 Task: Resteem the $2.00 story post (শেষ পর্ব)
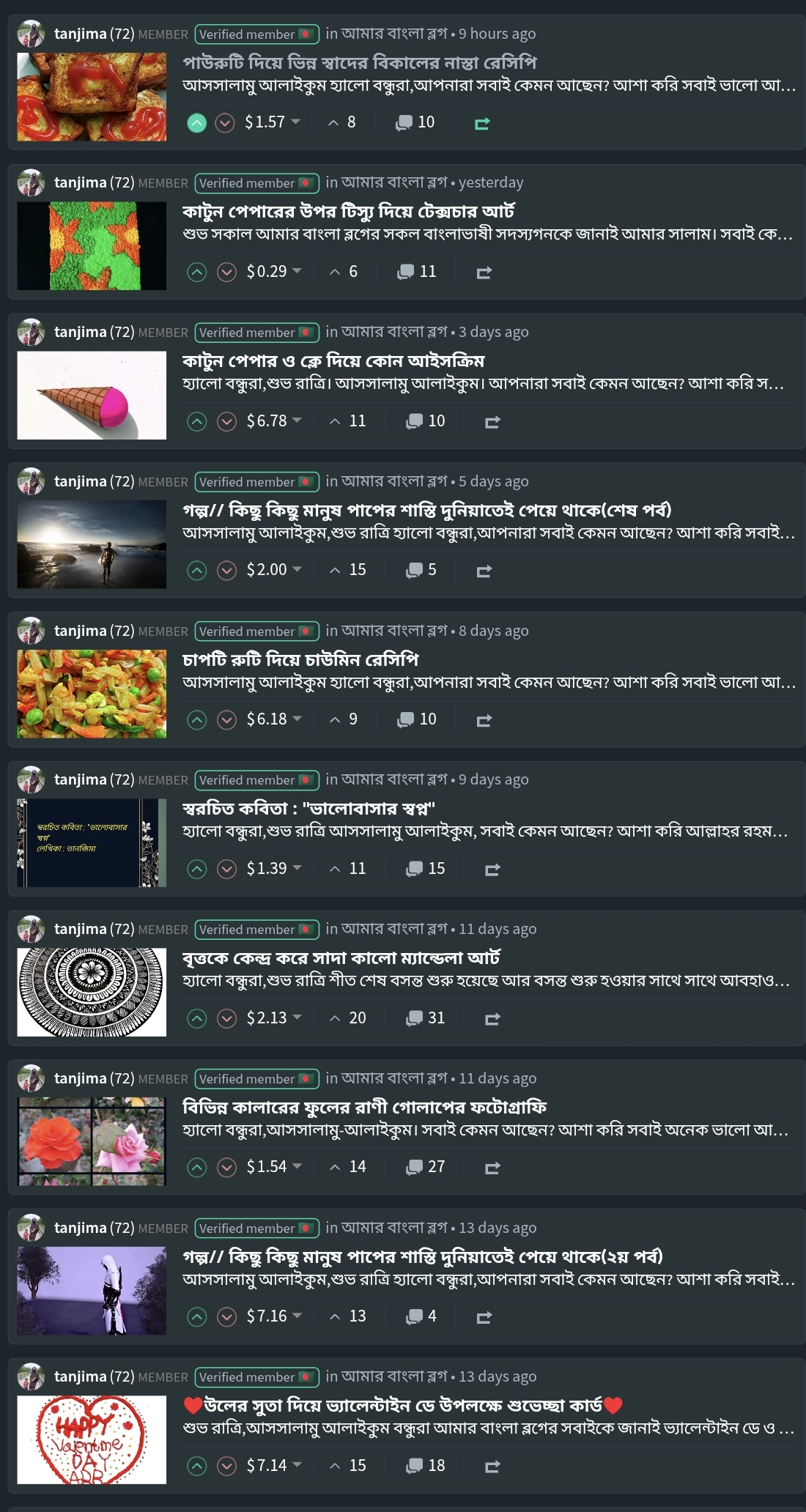point(484,571)
